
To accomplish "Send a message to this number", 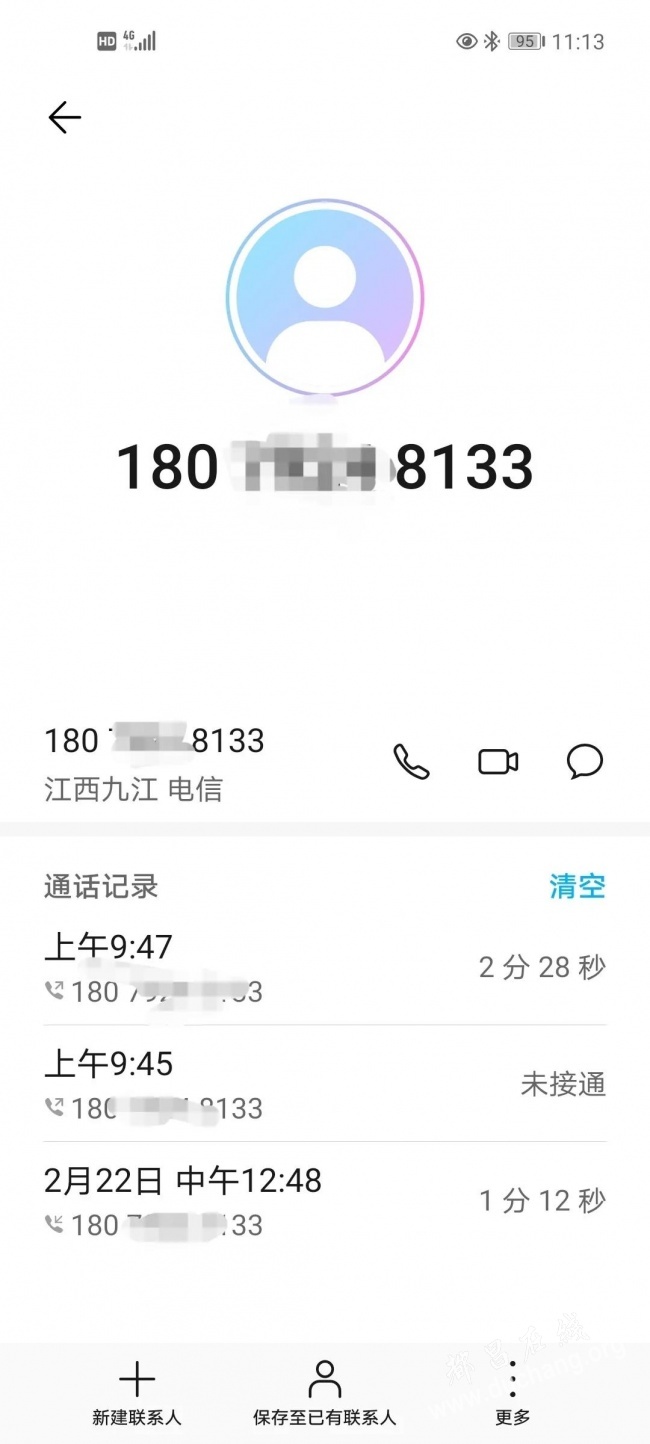I will point(585,762).
